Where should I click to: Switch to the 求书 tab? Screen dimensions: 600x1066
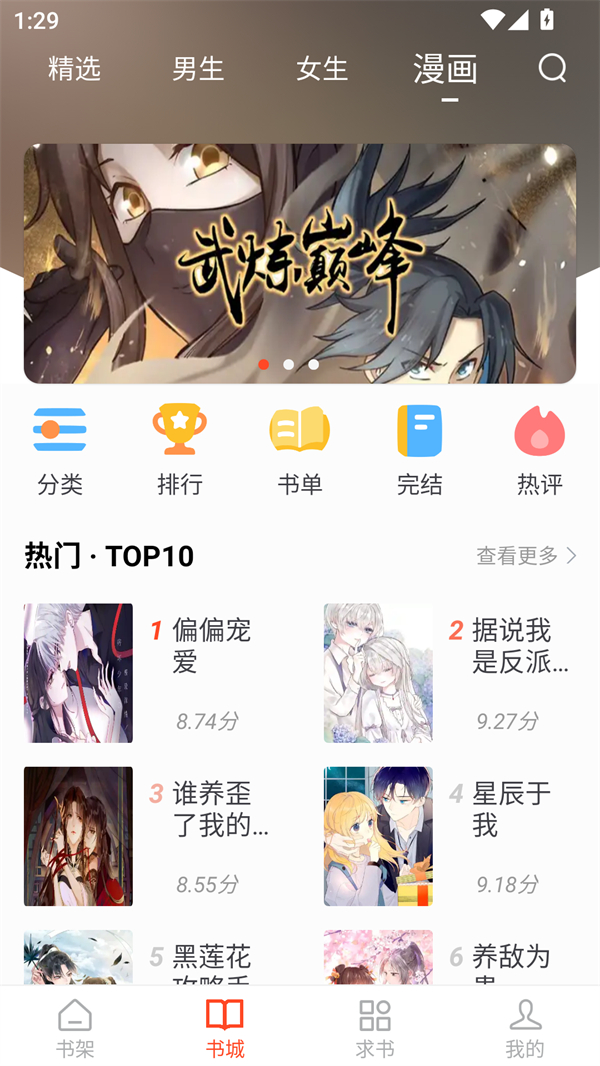(375, 1027)
